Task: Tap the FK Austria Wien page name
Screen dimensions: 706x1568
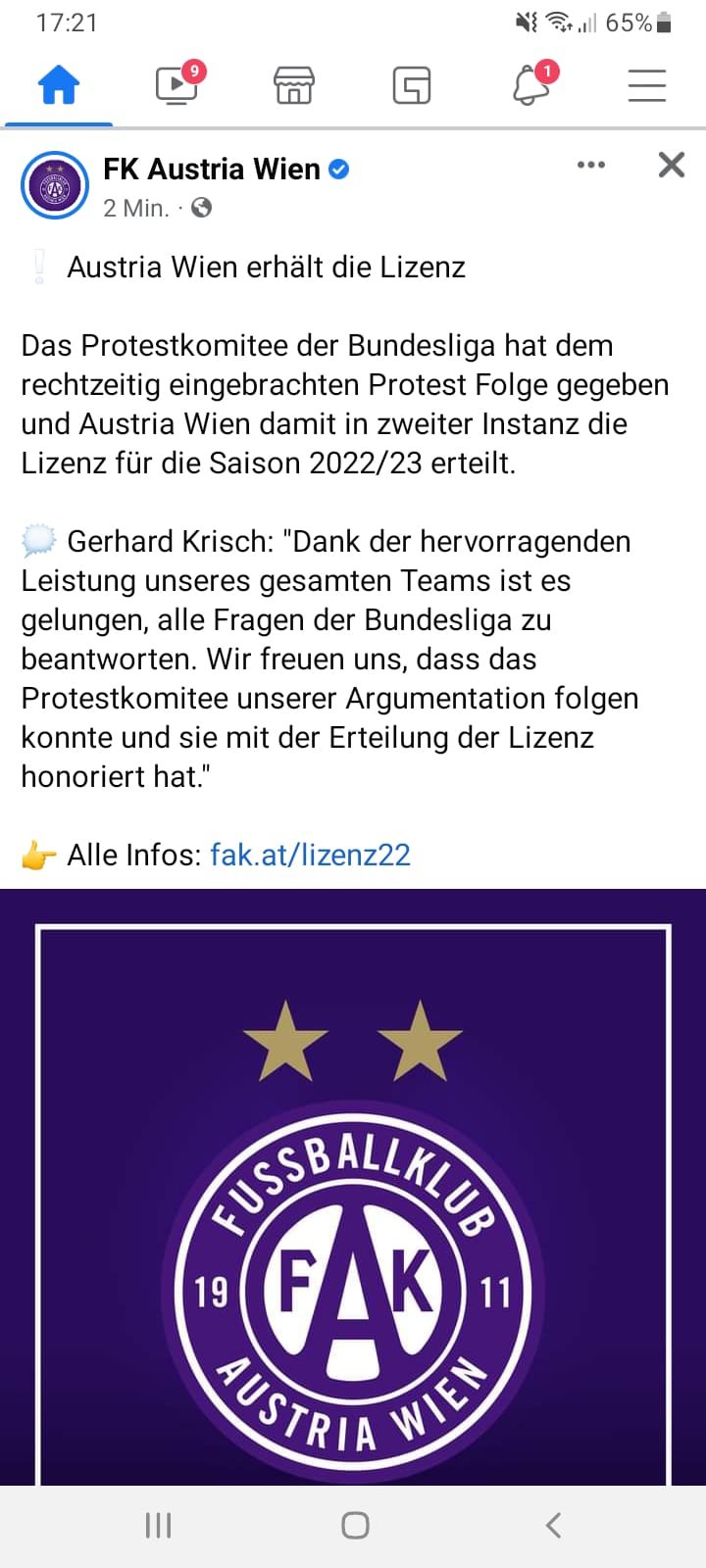Action: (212, 170)
